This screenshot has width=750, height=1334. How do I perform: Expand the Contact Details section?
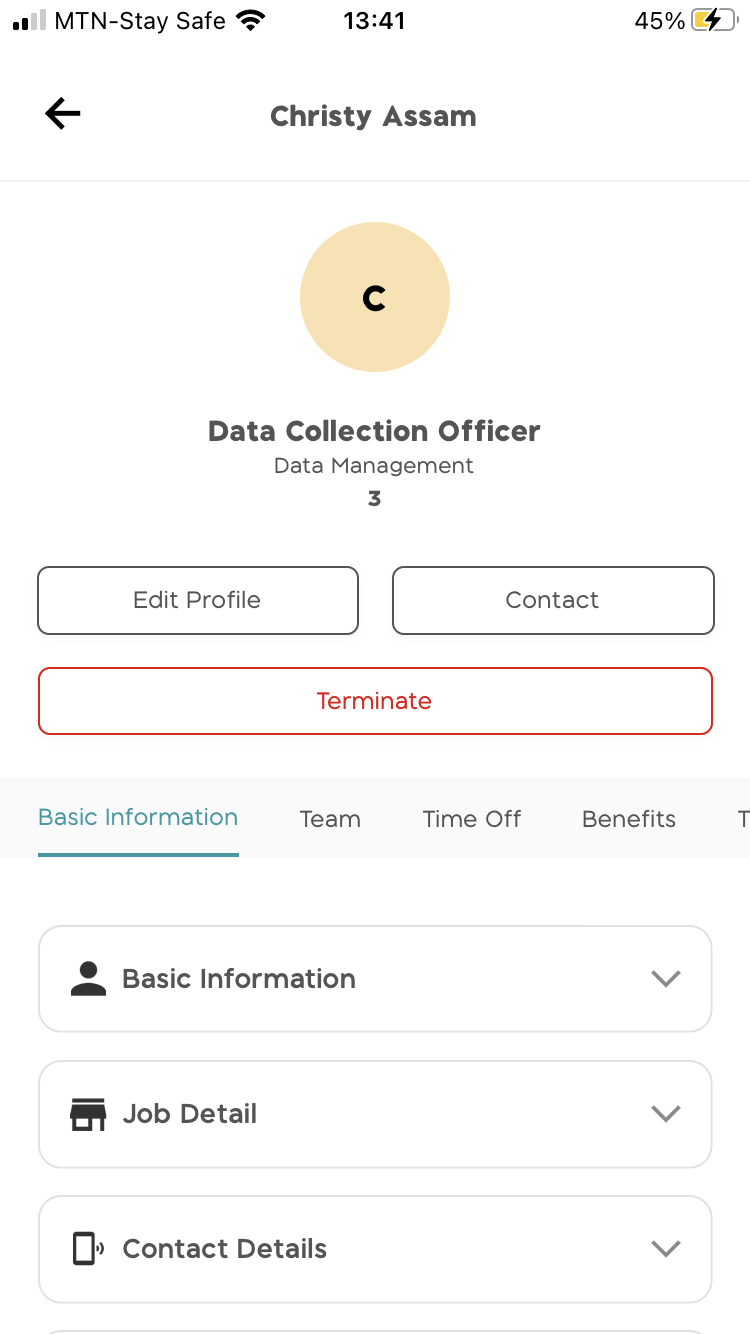pos(666,1248)
